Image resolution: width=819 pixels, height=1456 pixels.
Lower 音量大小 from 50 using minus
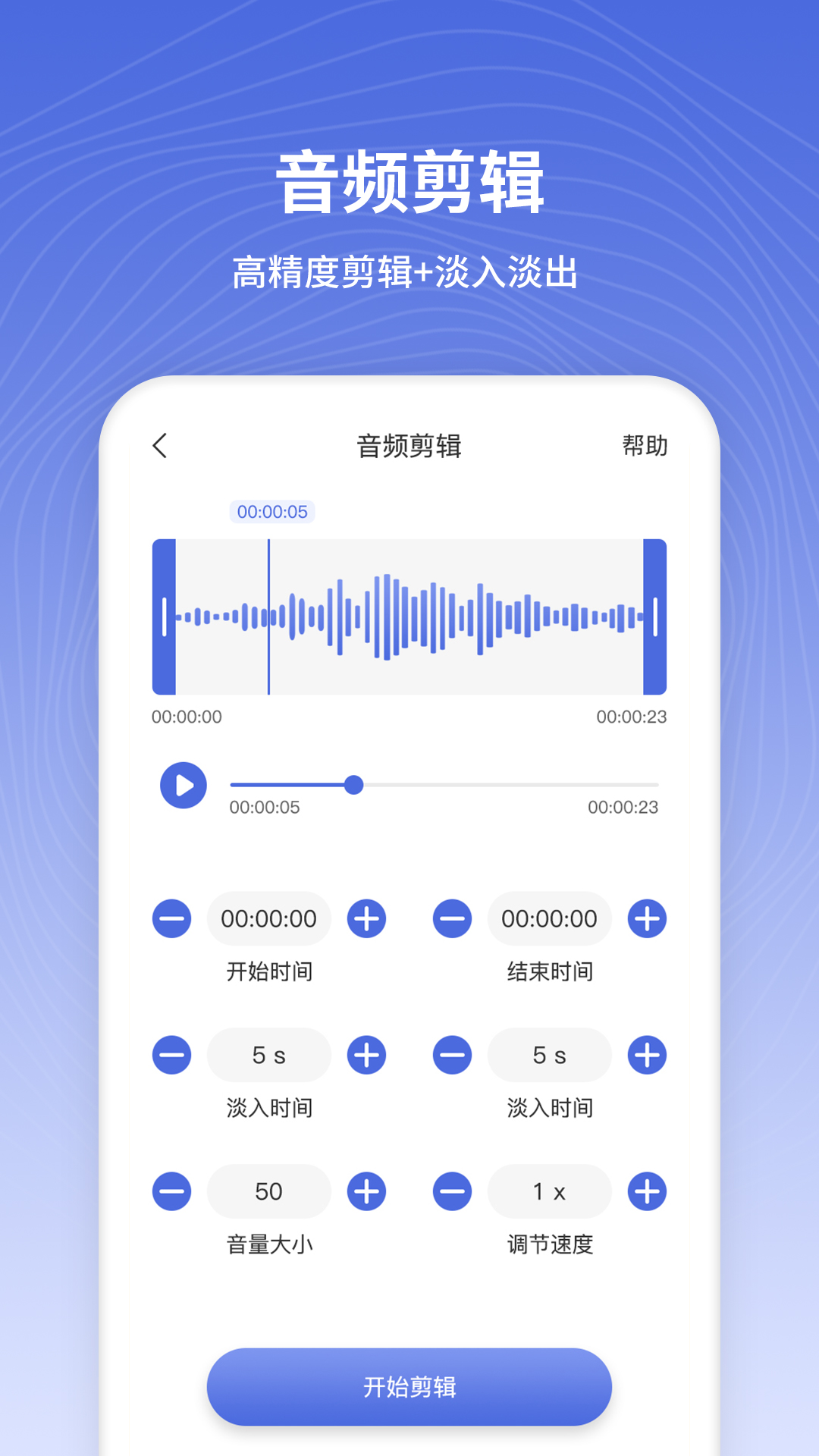pos(171,1191)
